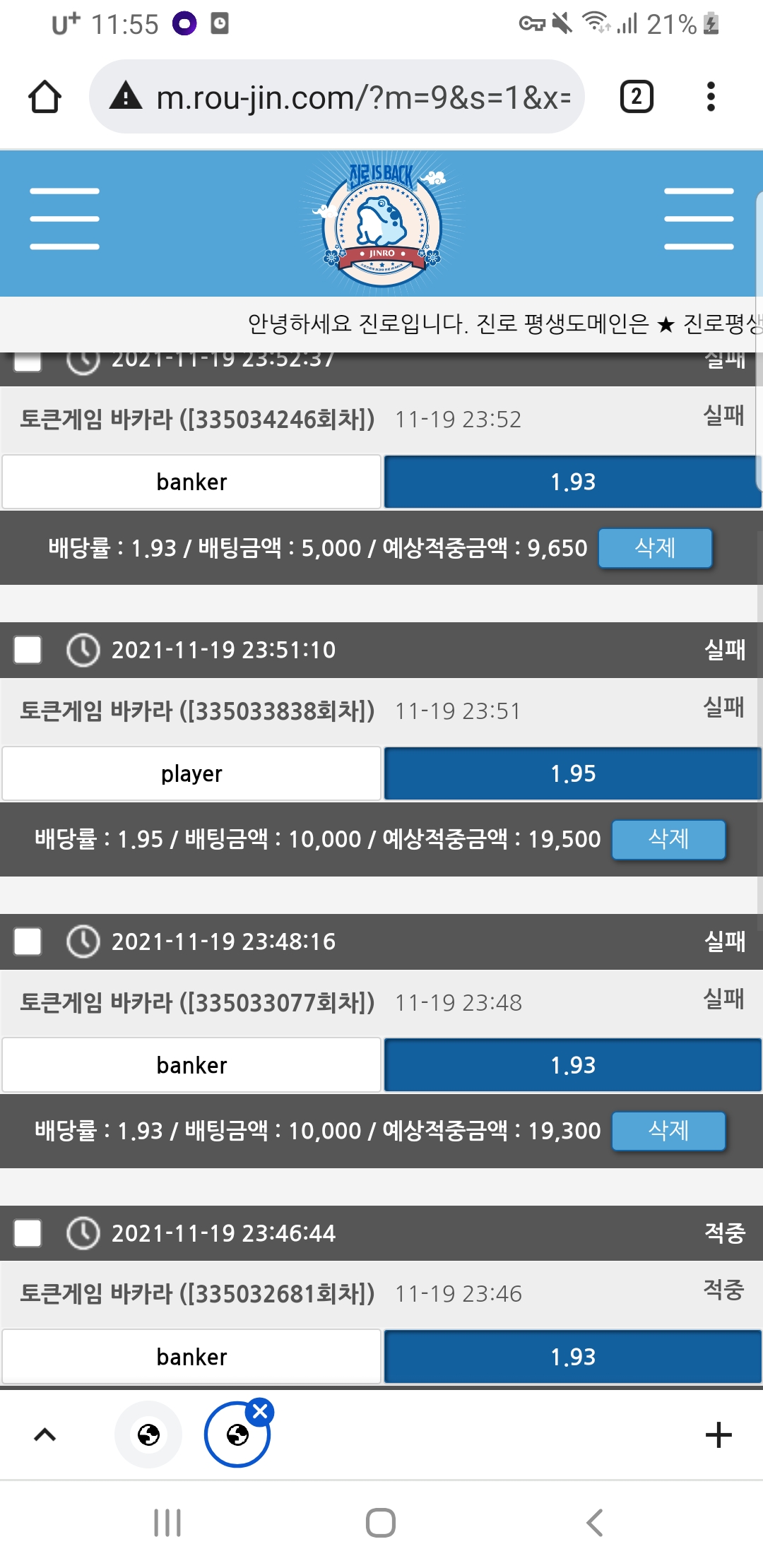Open the browser tab switcher

tap(636, 97)
